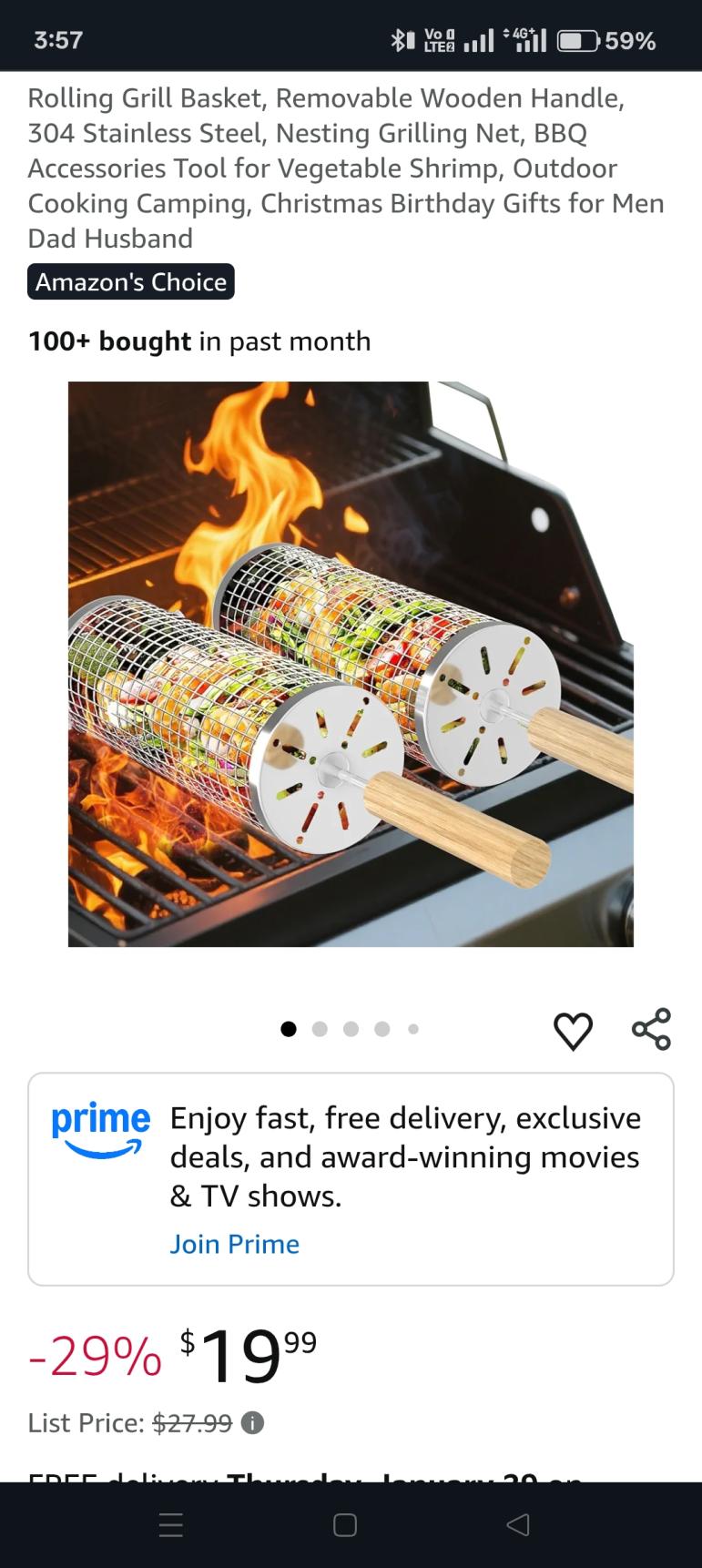Jump to the second product image dot
Screen dimensions: 702x1568
(x=320, y=1029)
